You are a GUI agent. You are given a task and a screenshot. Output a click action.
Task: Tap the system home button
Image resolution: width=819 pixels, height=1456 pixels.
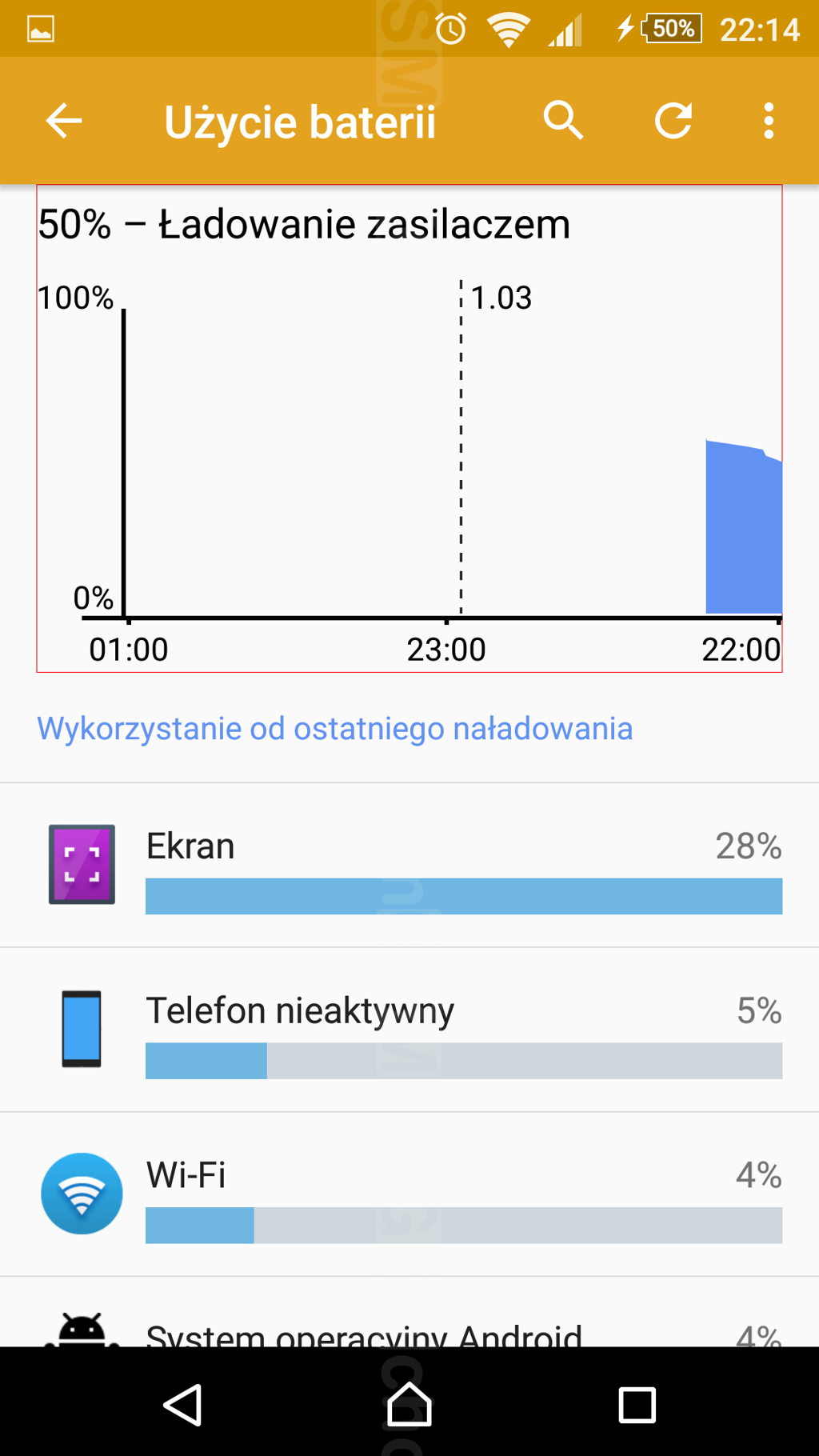point(409,1404)
